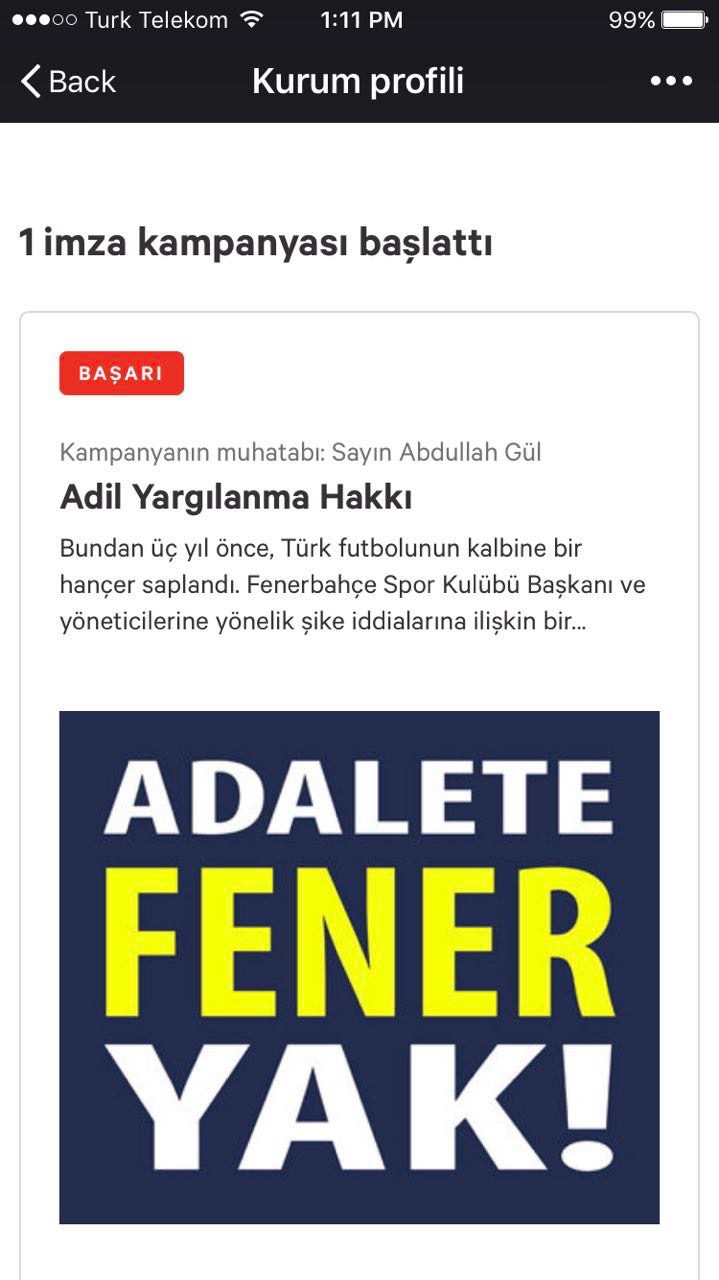This screenshot has width=719, height=1280.
Task: Open the Adil Yargılanma Hakkı petition card
Action: pos(236,497)
